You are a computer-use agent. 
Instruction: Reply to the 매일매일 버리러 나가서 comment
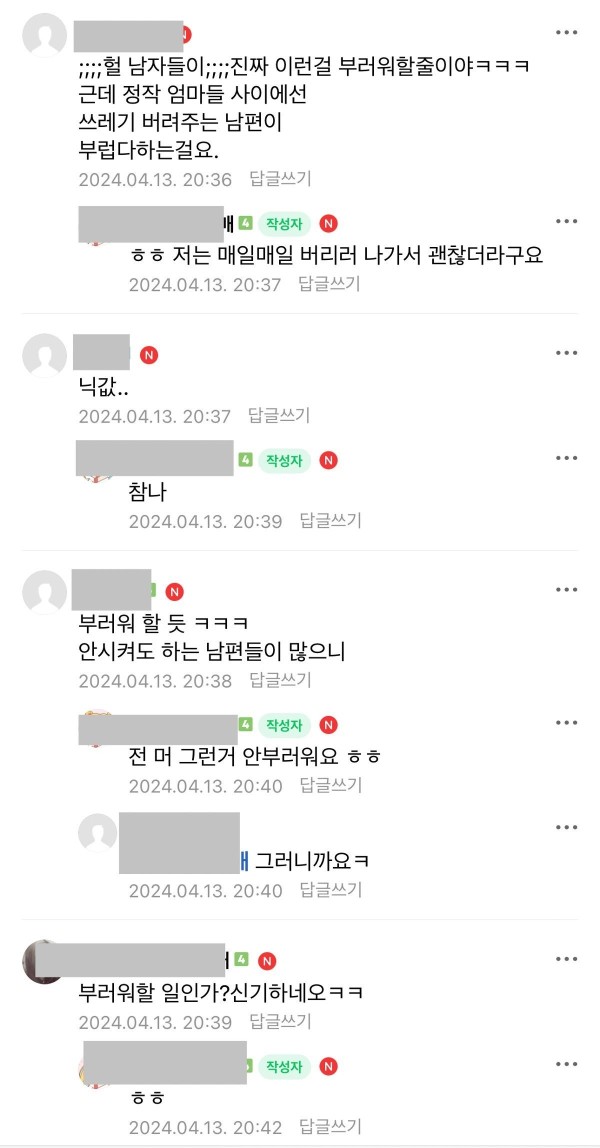(329, 284)
